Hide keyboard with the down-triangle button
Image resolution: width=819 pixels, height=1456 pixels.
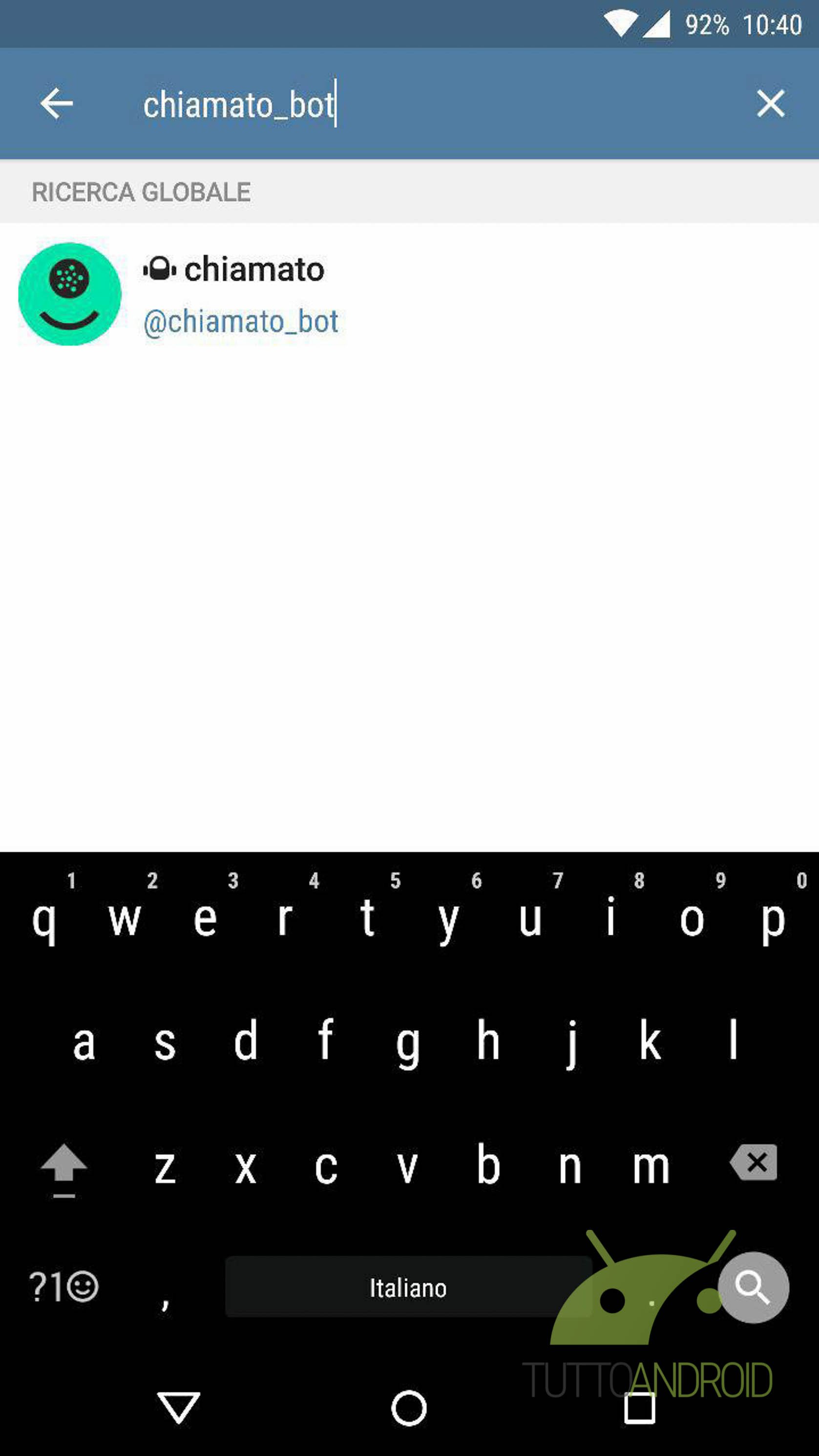click(x=179, y=1407)
